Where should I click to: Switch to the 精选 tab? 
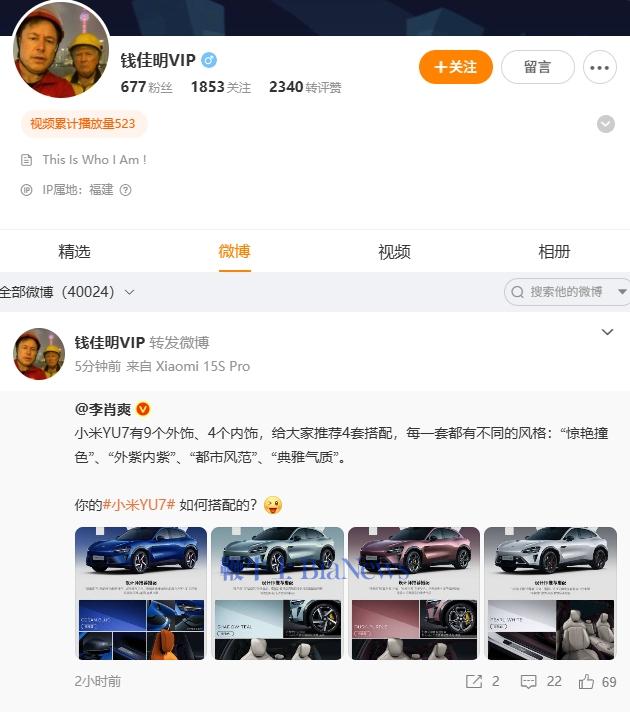click(x=75, y=251)
